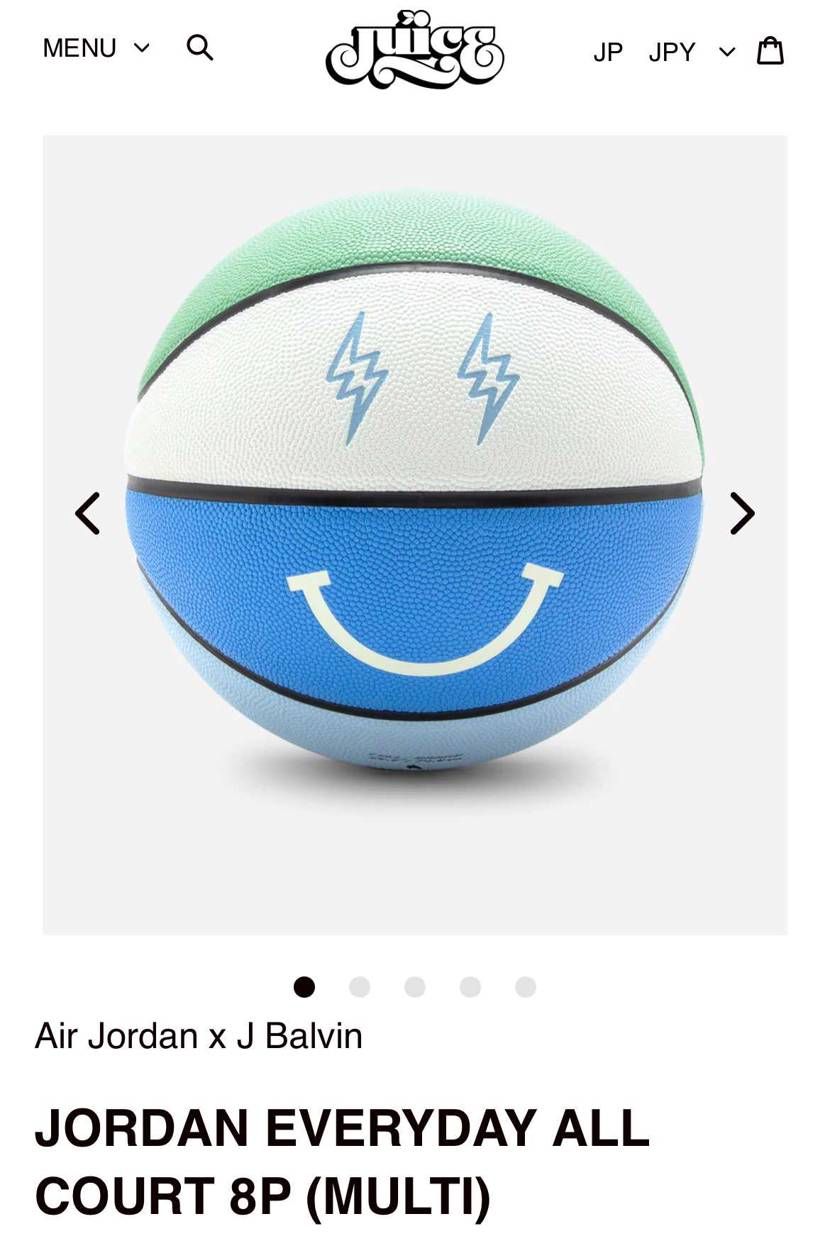Click the Air Jordan x J Balvin brand link

click(200, 1036)
